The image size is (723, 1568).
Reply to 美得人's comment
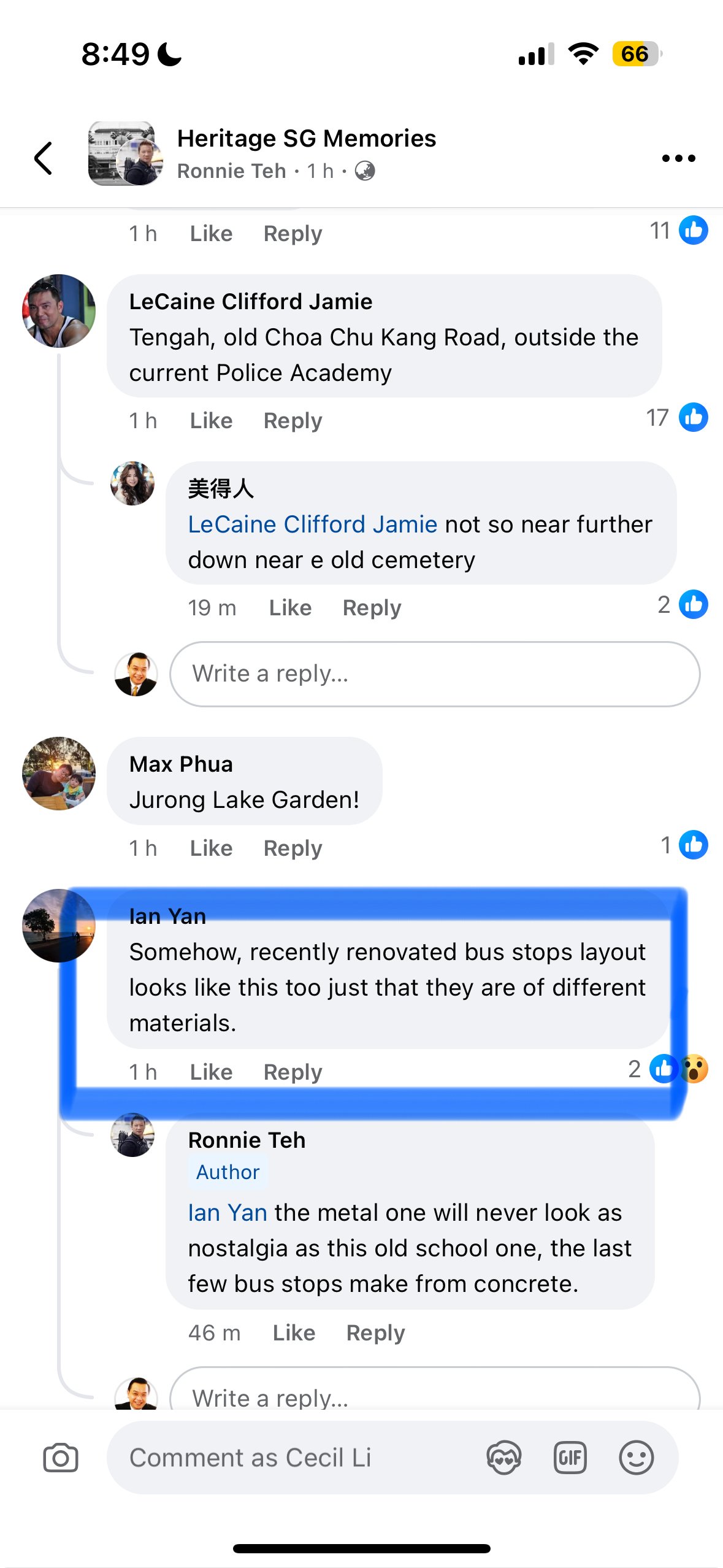372,608
